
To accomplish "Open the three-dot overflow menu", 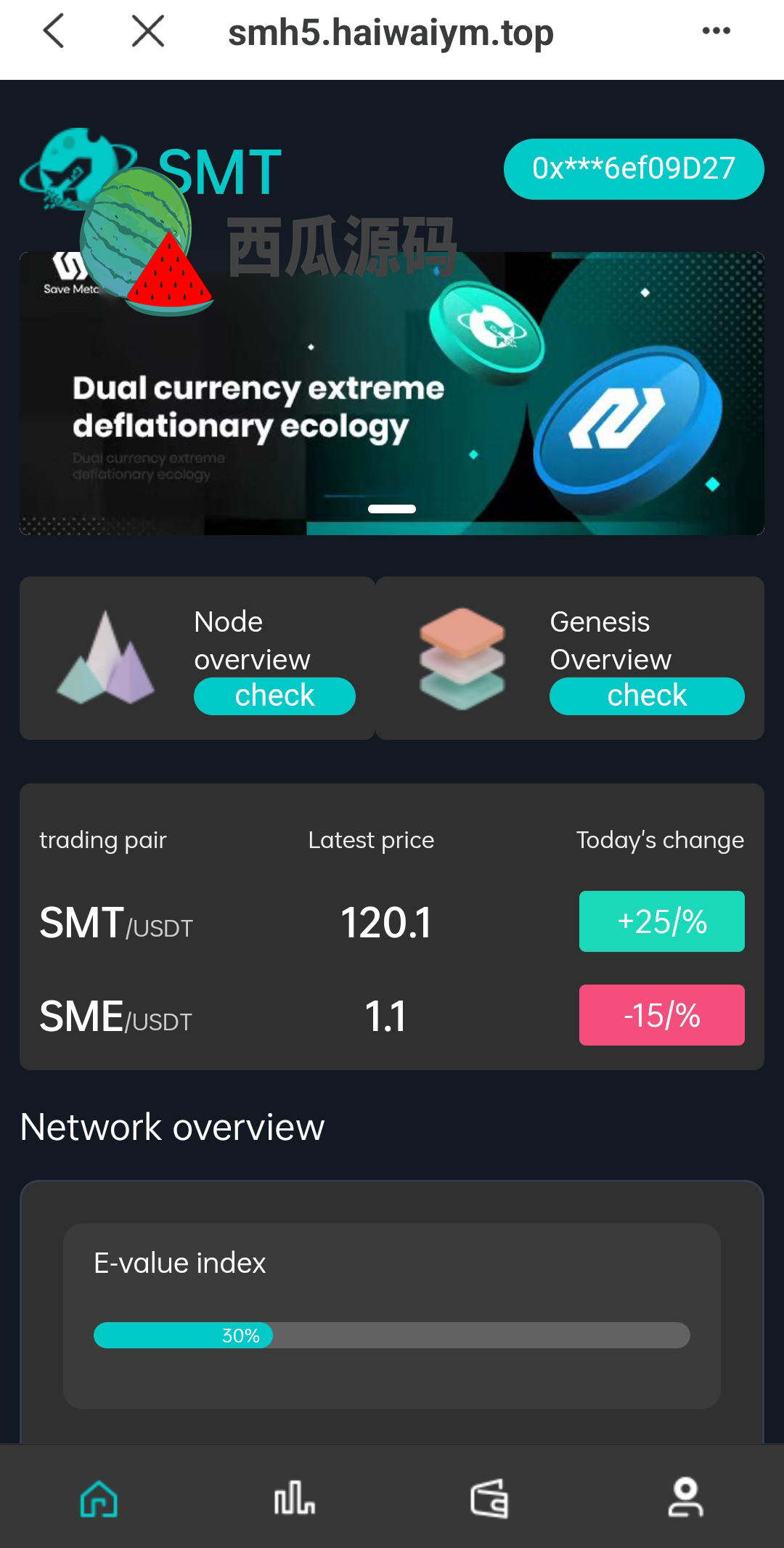I will 716,31.
